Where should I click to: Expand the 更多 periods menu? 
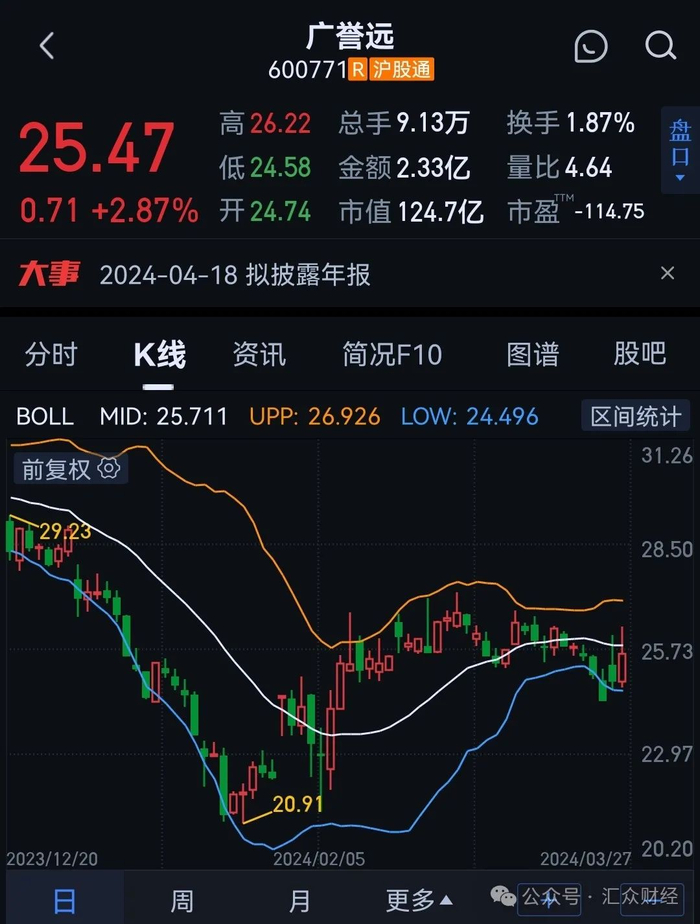tap(418, 899)
